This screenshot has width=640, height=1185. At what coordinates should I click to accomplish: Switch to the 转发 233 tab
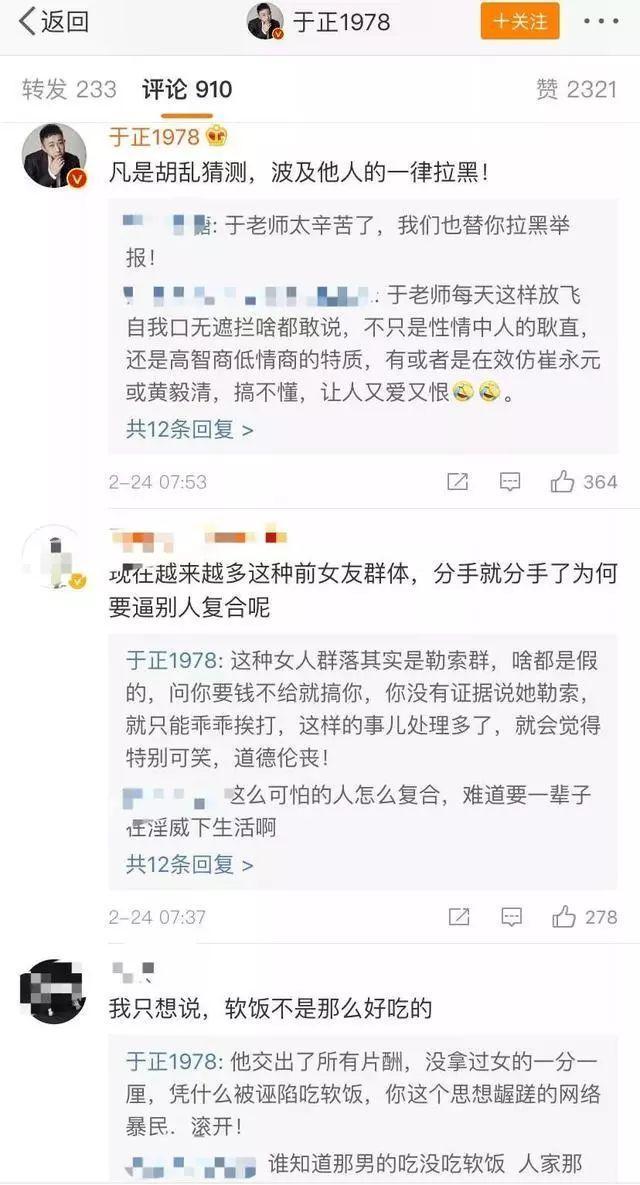(69, 90)
